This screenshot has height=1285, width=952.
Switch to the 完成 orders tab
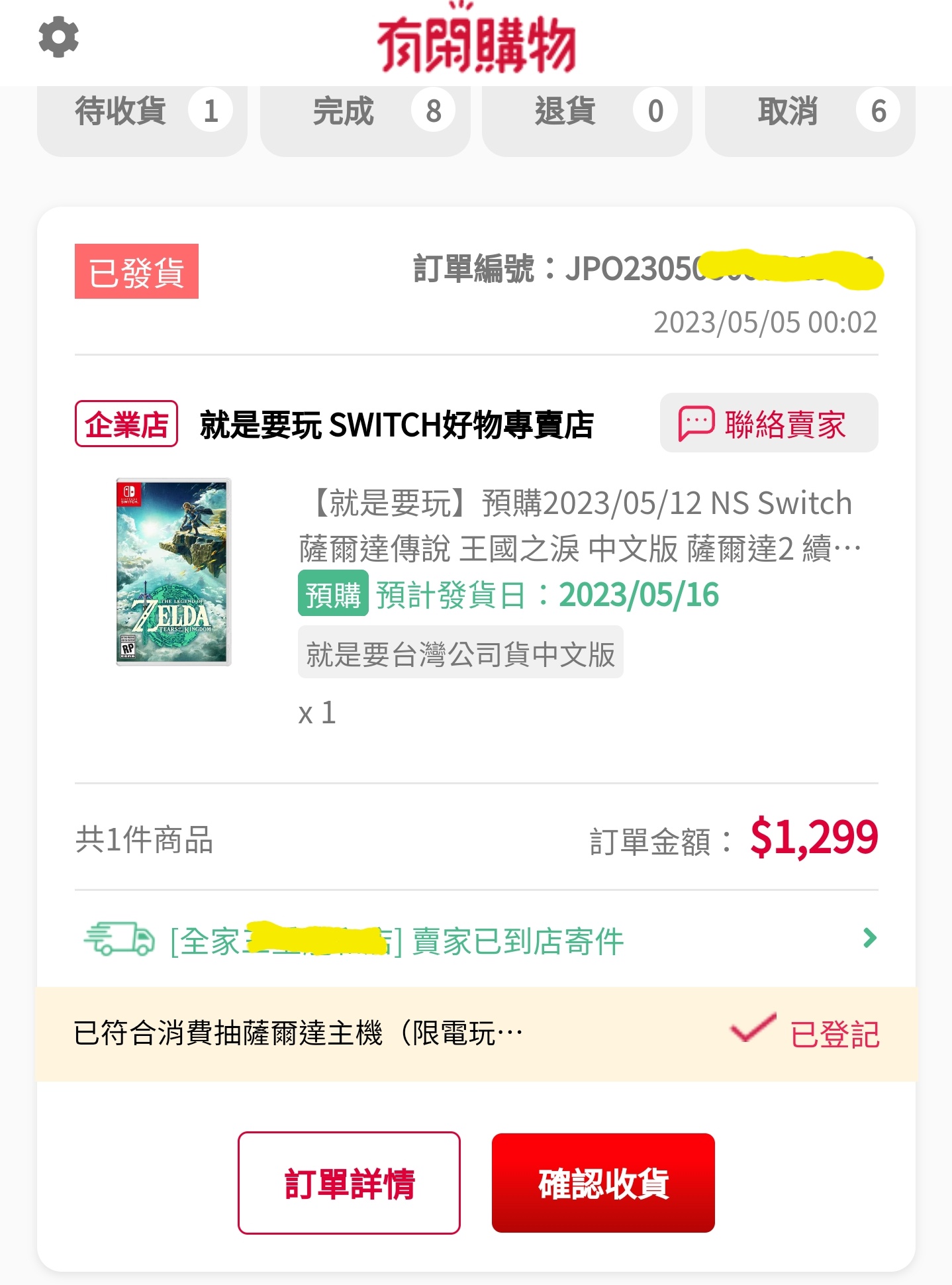coord(365,113)
